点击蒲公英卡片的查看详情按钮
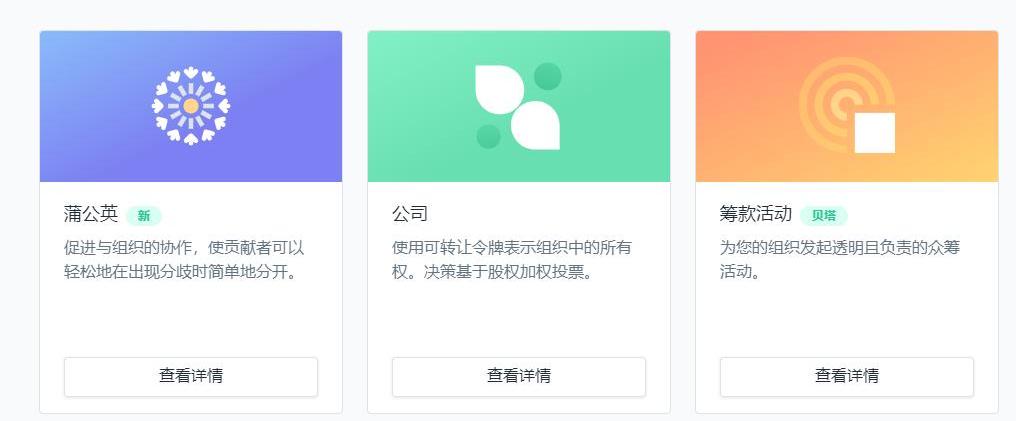Viewport: 1016px width, 421px height. [191, 377]
